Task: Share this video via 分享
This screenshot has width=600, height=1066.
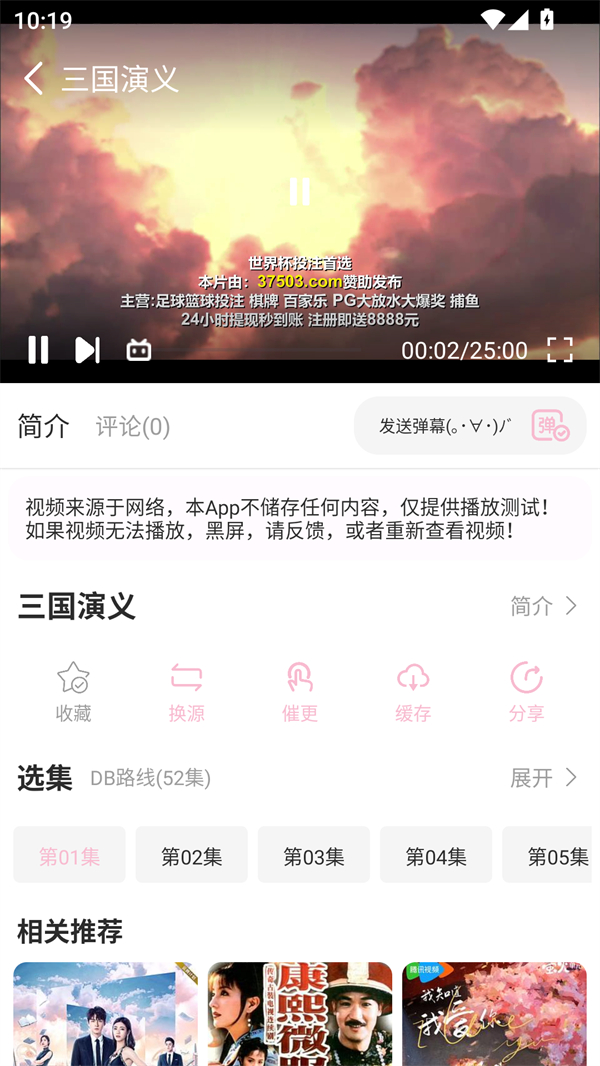Action: coord(526,691)
